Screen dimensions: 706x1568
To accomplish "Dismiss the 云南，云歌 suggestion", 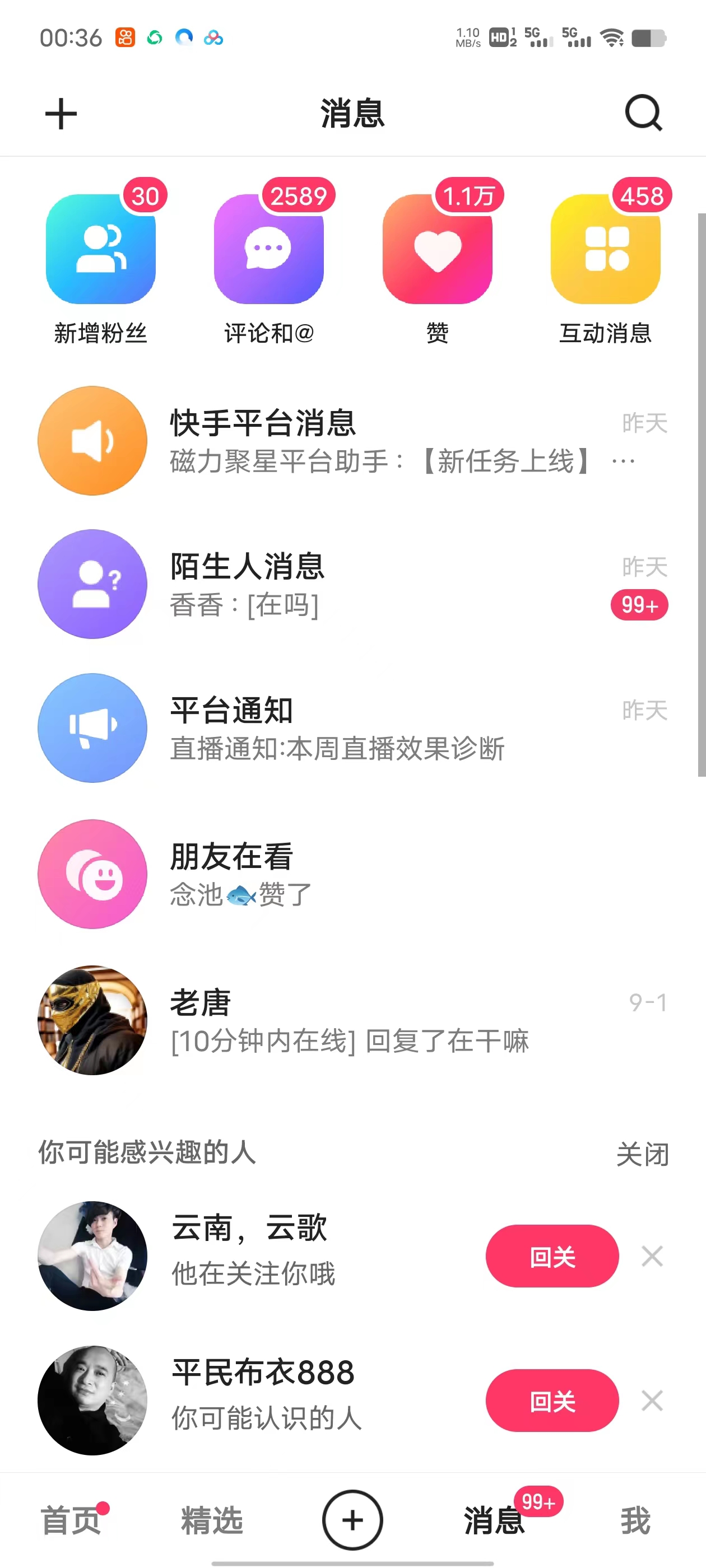I will coord(652,1256).
